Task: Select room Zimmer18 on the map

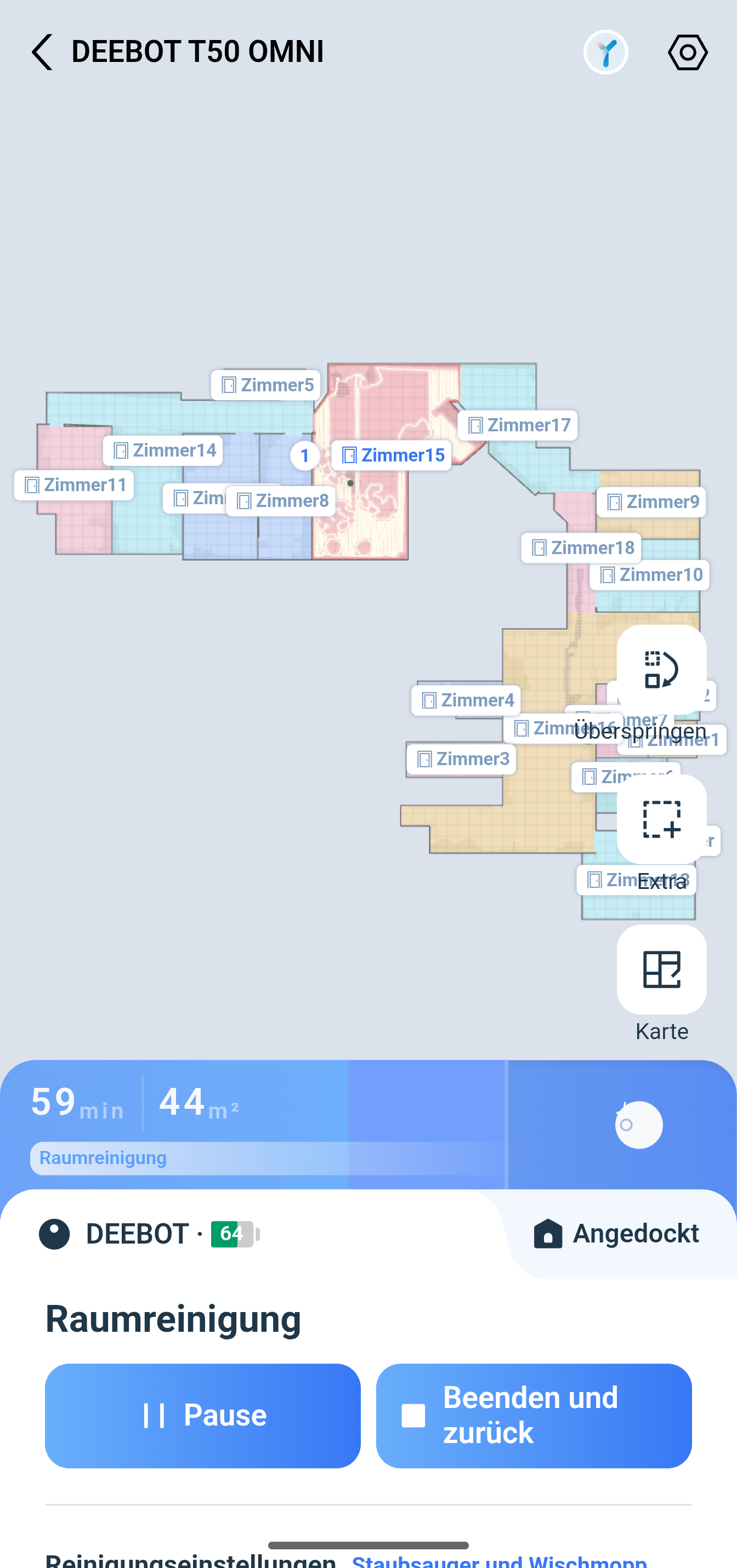Action: [x=581, y=548]
